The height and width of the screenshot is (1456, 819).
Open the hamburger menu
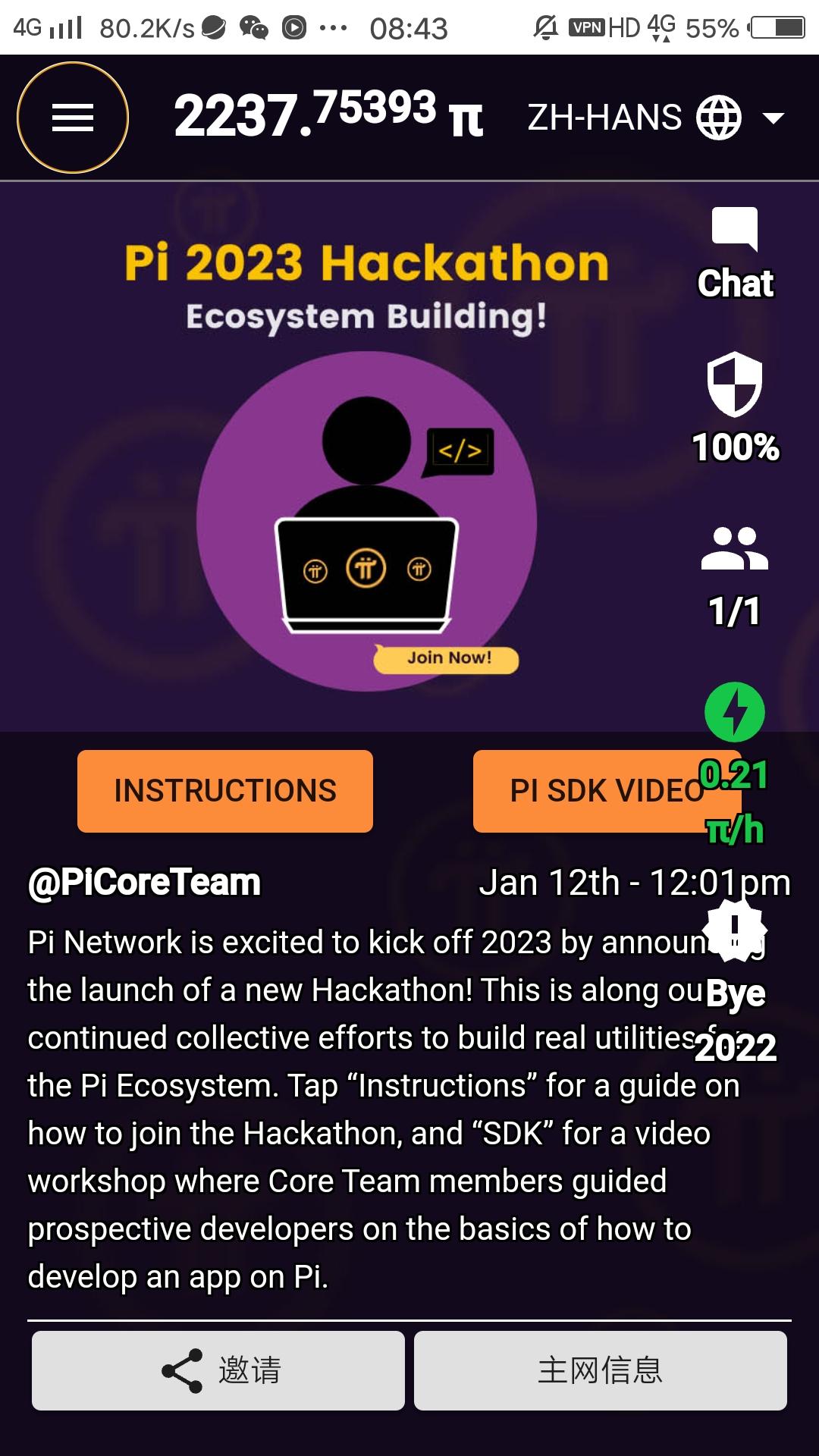point(73,118)
